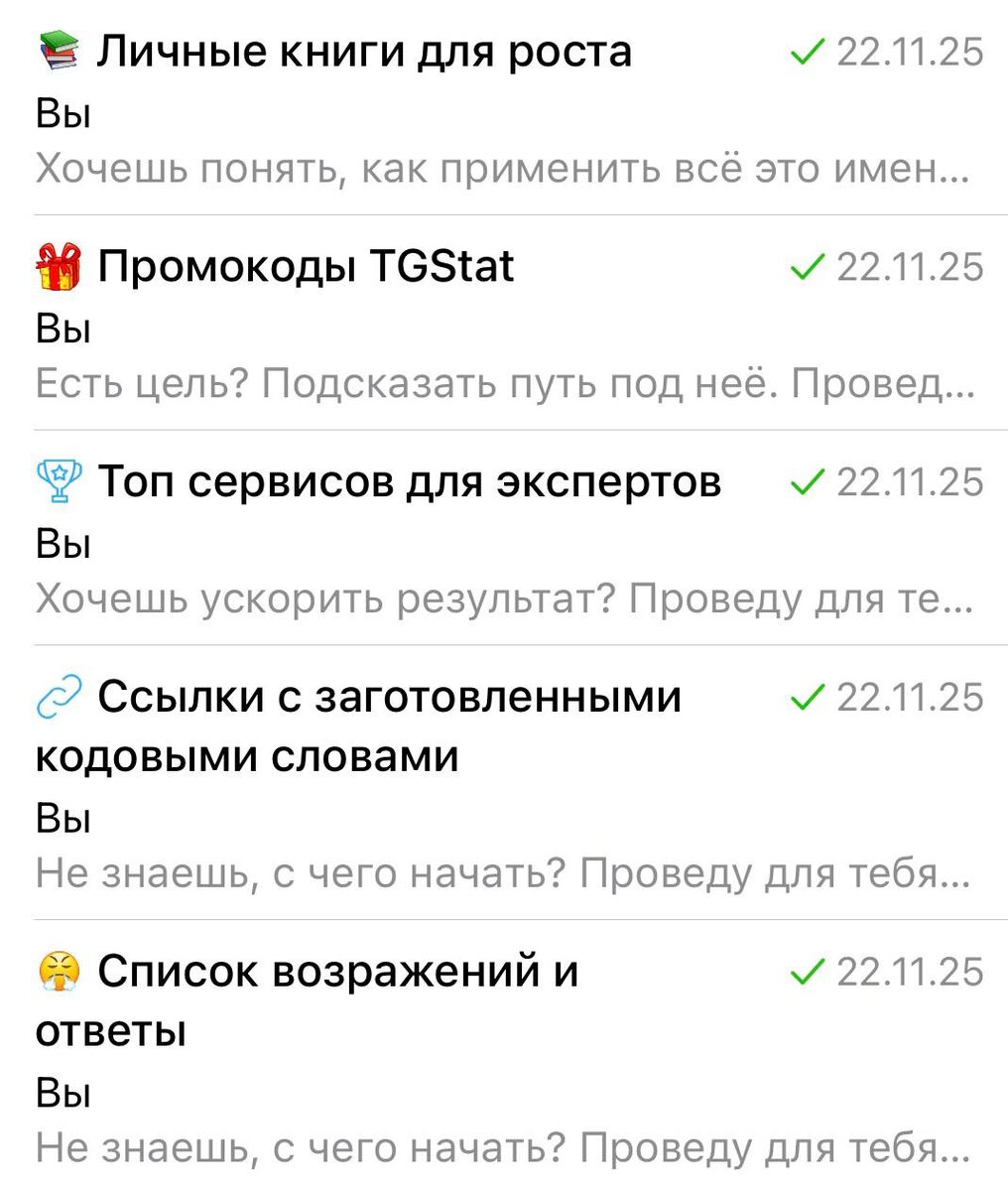Click the green checkmark beside Топ сервисов

click(806, 480)
